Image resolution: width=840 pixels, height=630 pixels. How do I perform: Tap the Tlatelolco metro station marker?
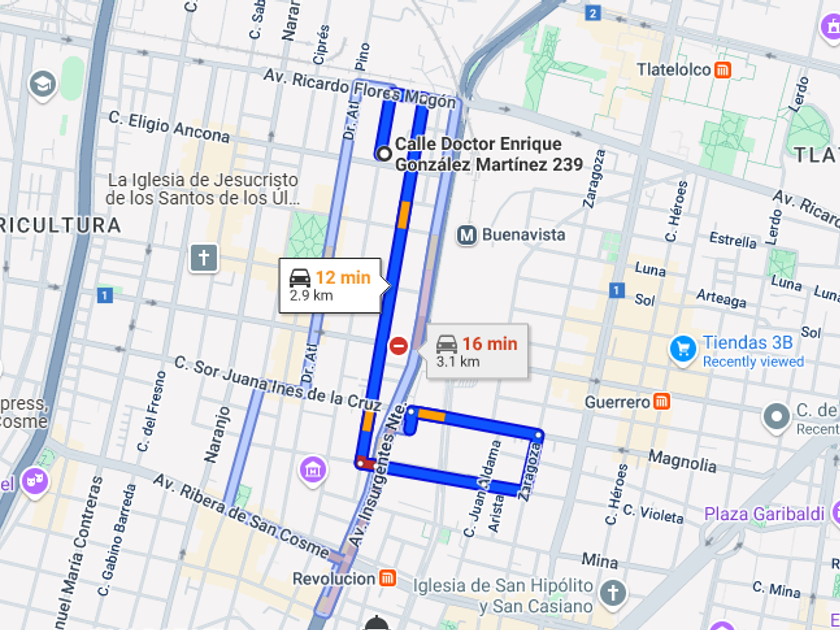[723, 70]
